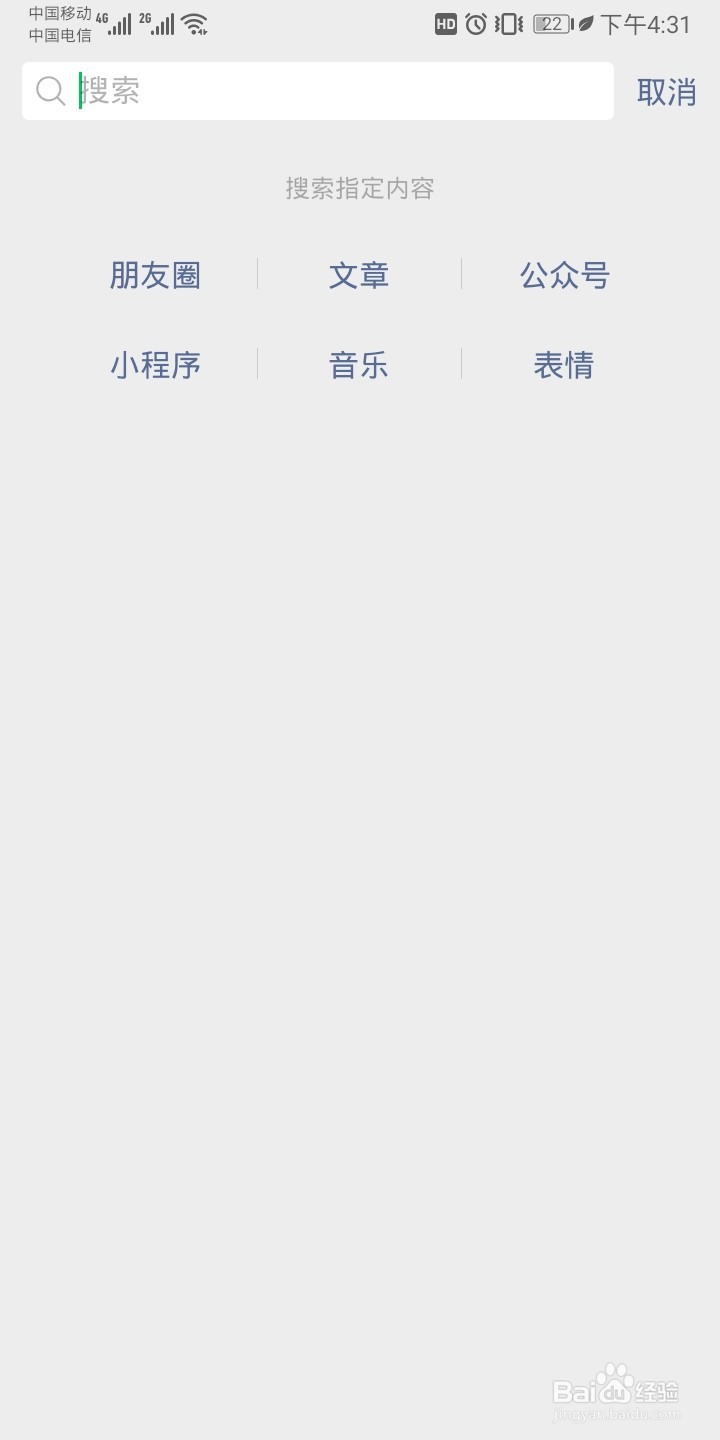Select the 公众号 search category
The width and height of the screenshot is (720, 1440).
[564, 275]
